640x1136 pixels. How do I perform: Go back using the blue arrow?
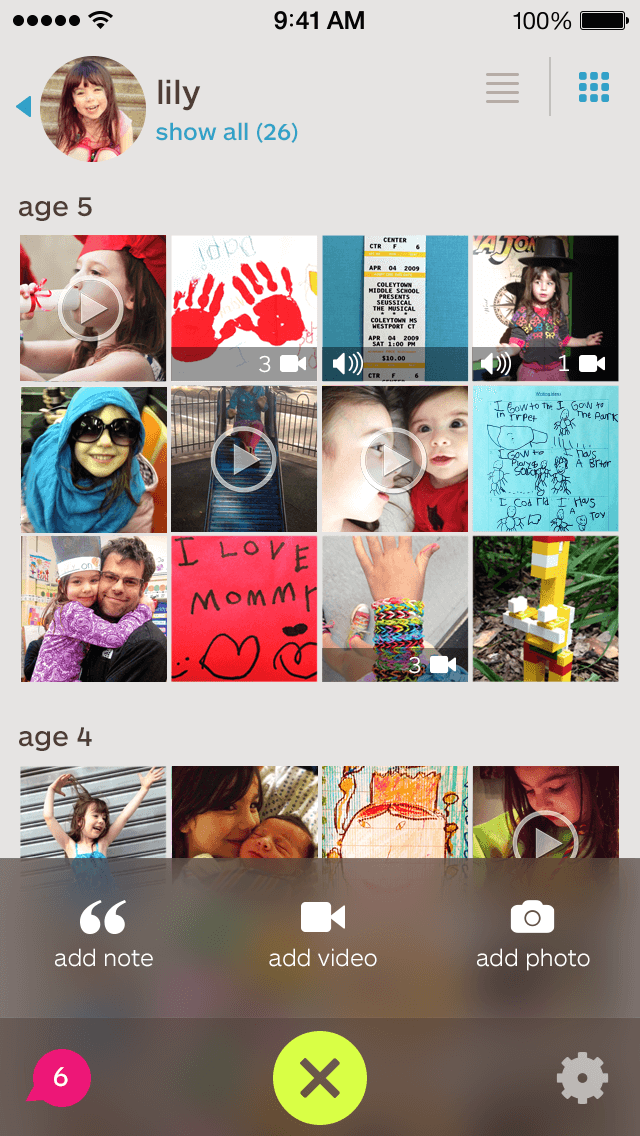(24, 106)
